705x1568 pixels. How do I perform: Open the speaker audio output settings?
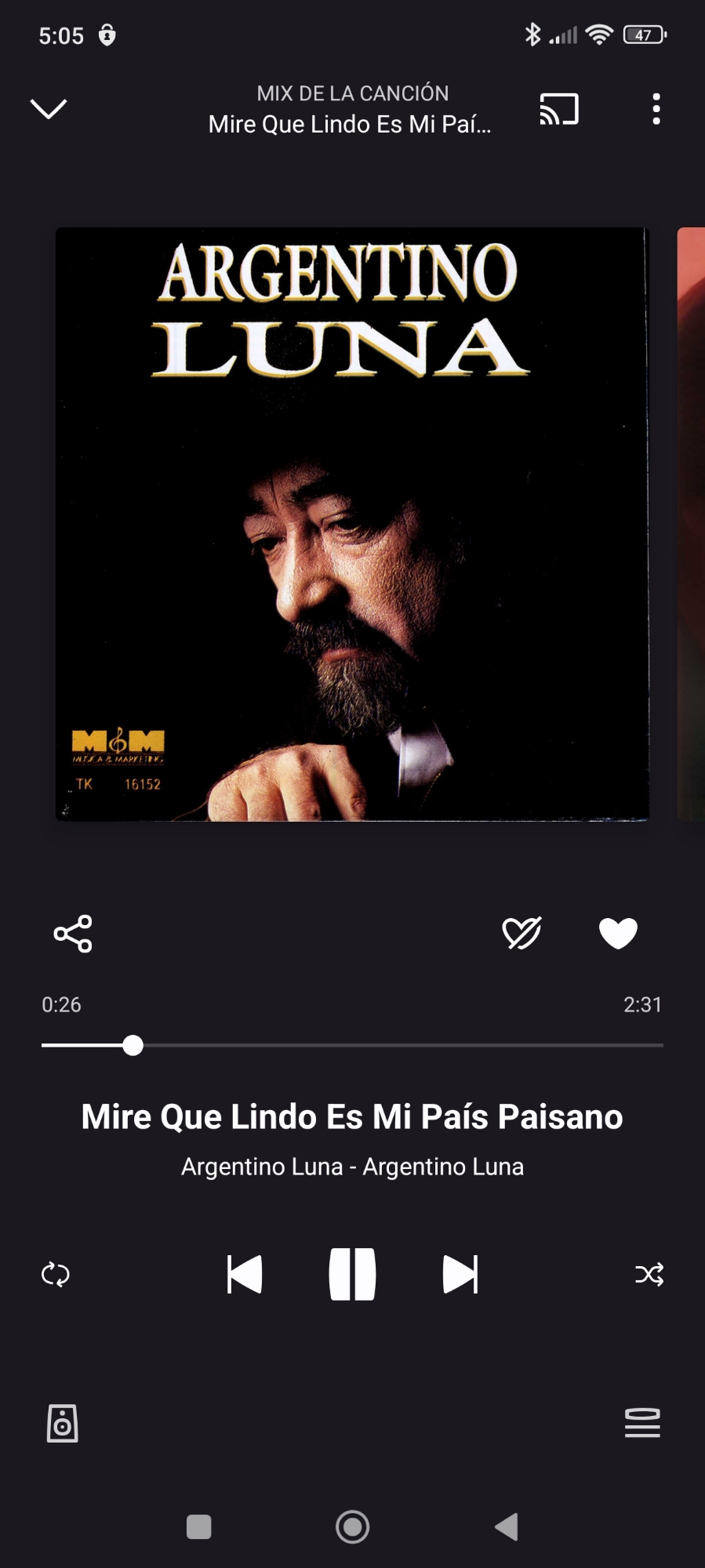63,1423
